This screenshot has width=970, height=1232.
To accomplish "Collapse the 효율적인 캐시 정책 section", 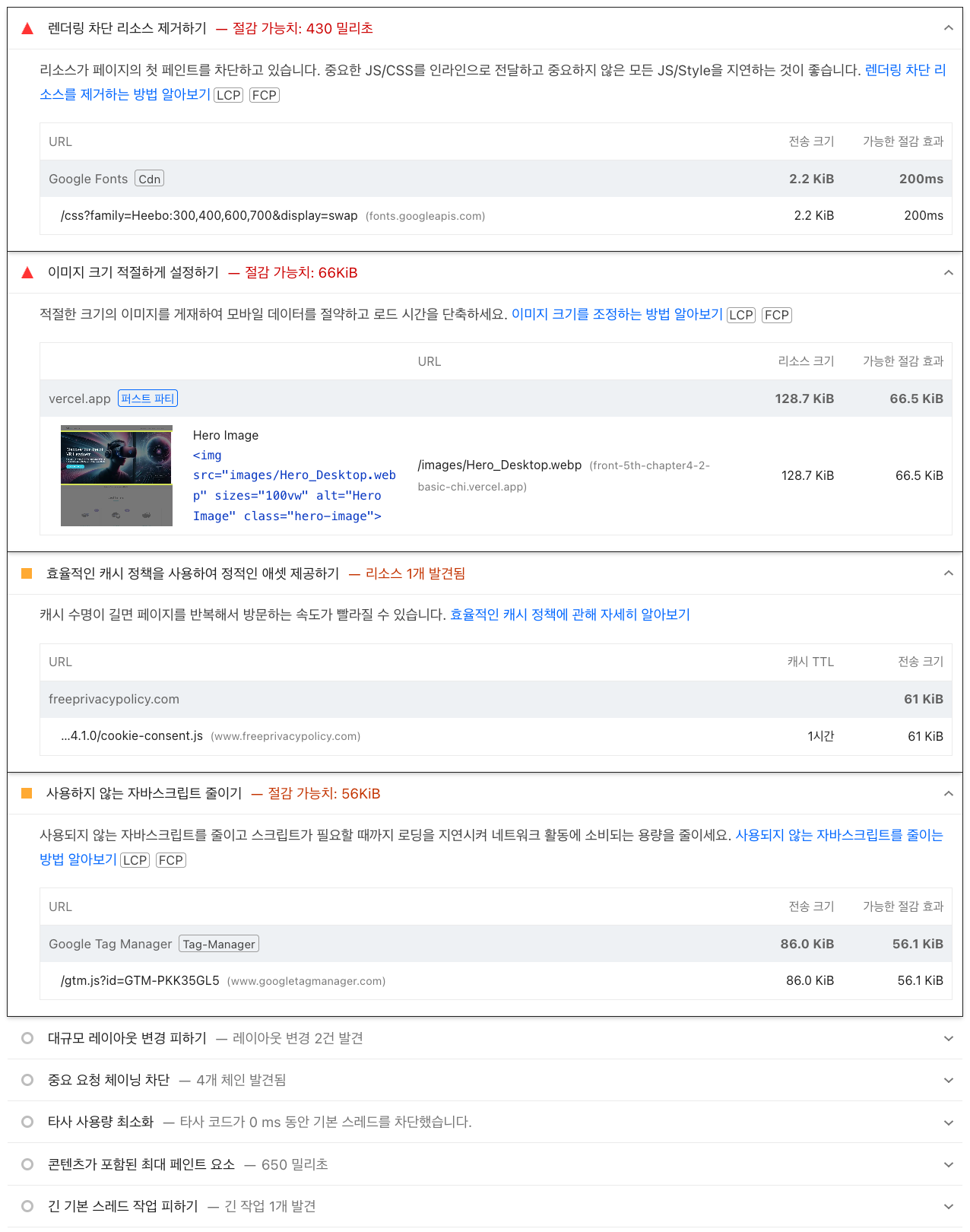I will [x=948, y=573].
